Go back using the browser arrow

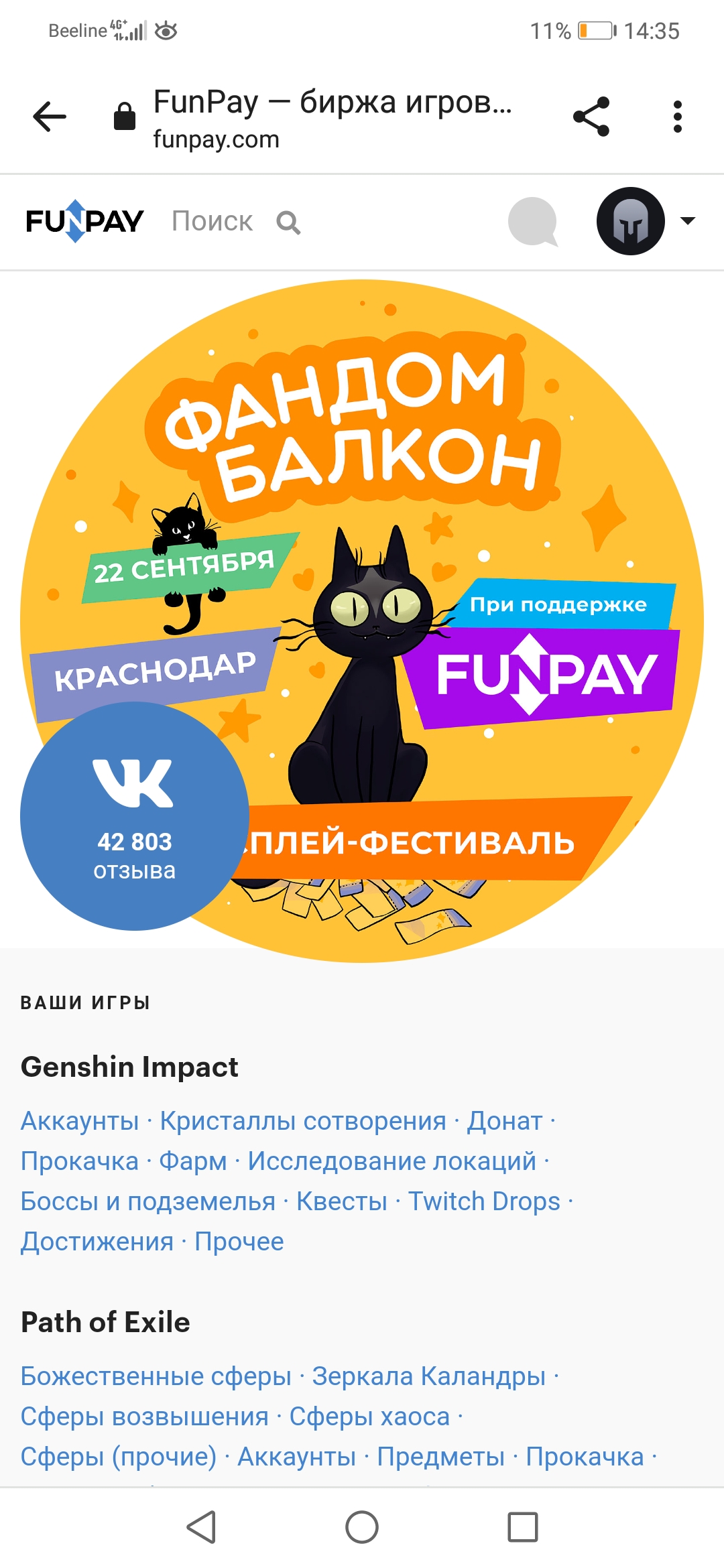point(50,117)
